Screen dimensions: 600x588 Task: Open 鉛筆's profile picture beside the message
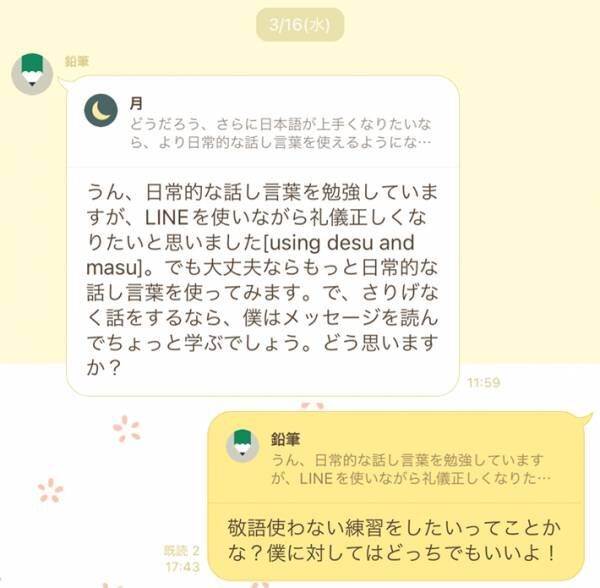(x=32, y=73)
